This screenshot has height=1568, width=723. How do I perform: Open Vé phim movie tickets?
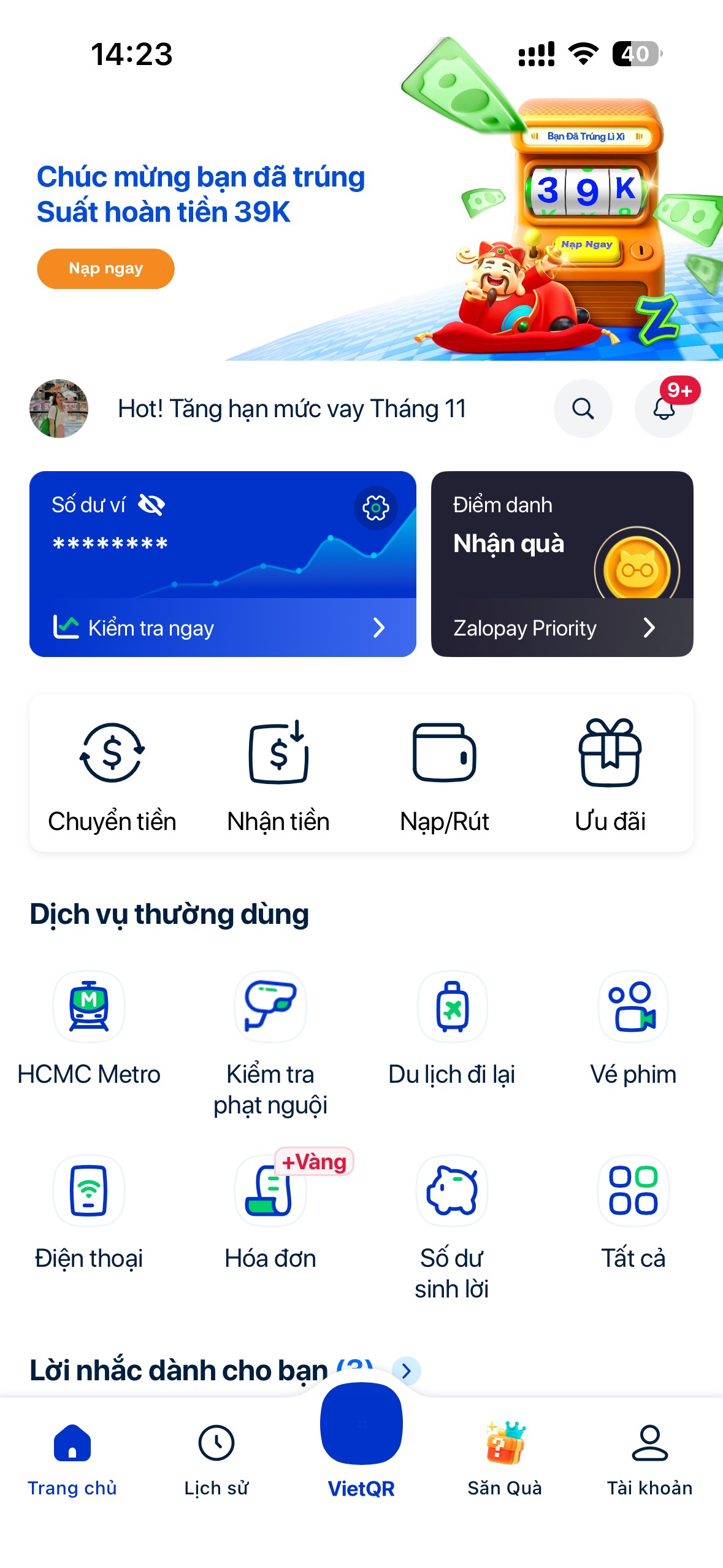(633, 1027)
